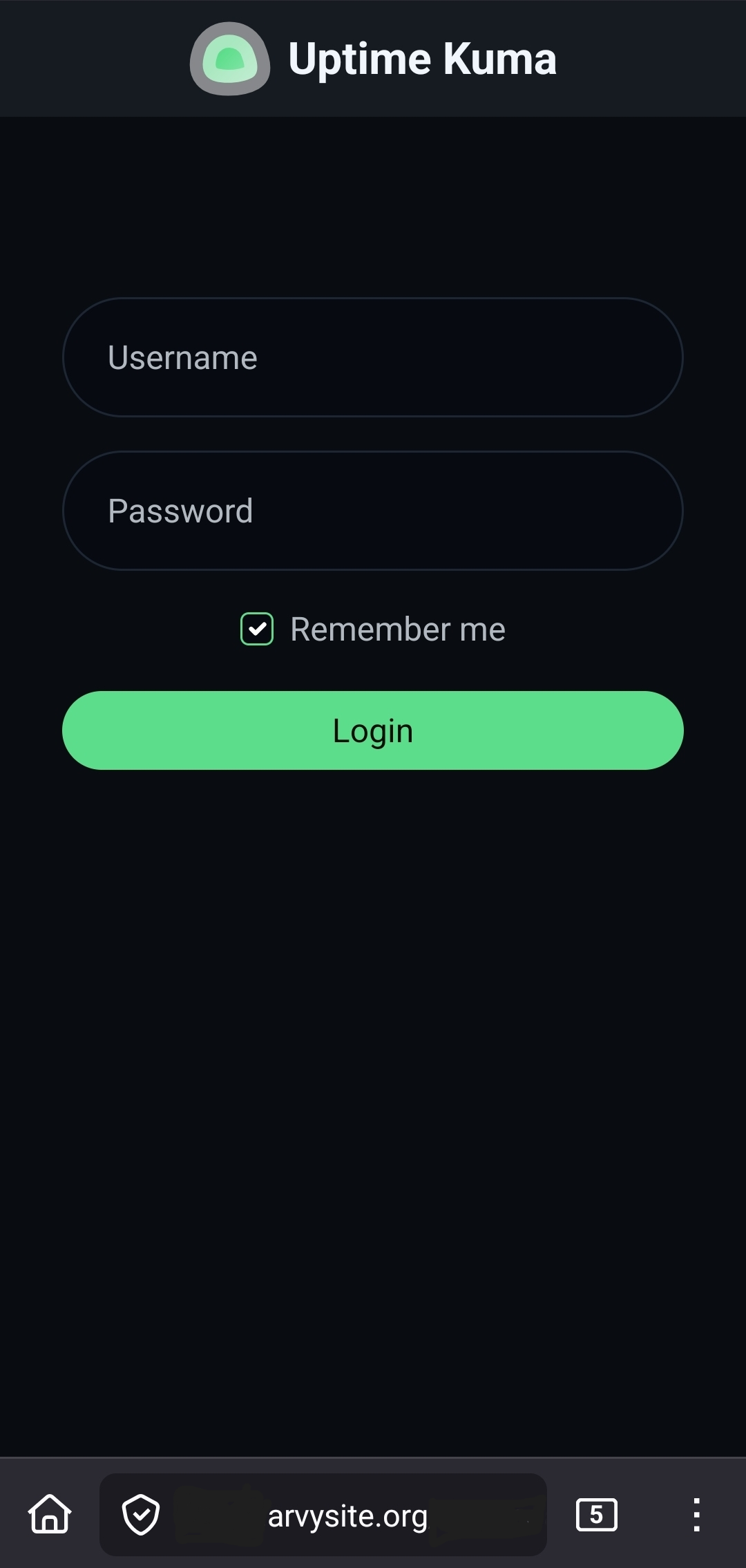Tap the browser home icon
The image size is (746, 1568).
(49, 1515)
